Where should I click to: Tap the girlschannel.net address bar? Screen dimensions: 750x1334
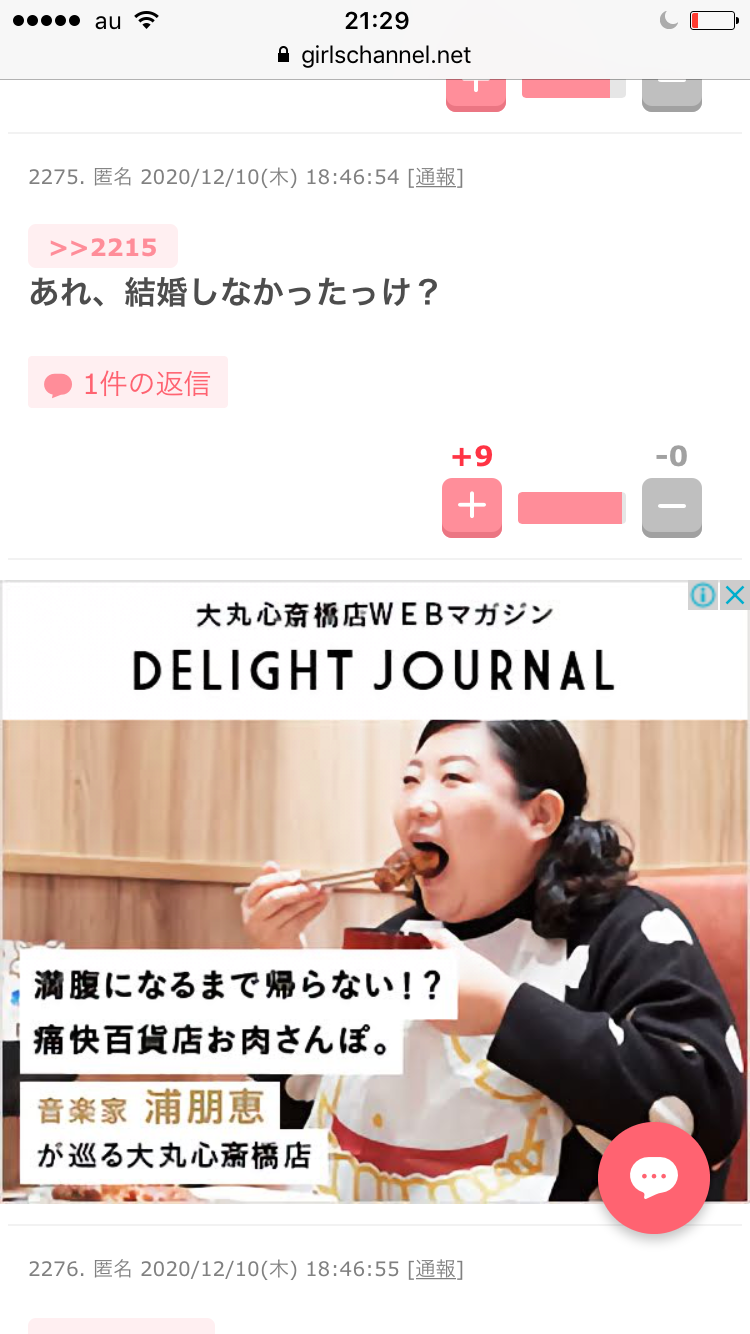385,55
